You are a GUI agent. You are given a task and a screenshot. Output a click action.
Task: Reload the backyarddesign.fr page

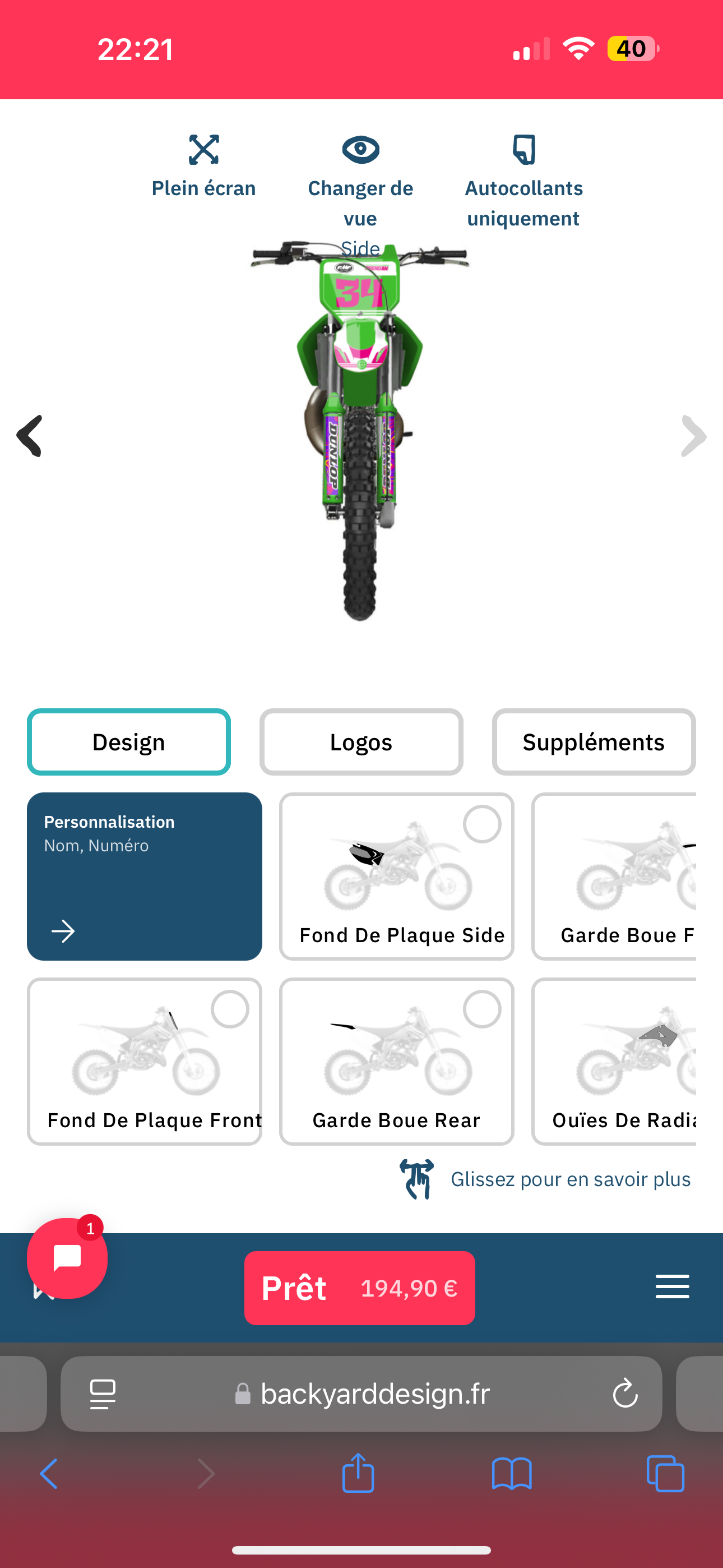point(624,1393)
